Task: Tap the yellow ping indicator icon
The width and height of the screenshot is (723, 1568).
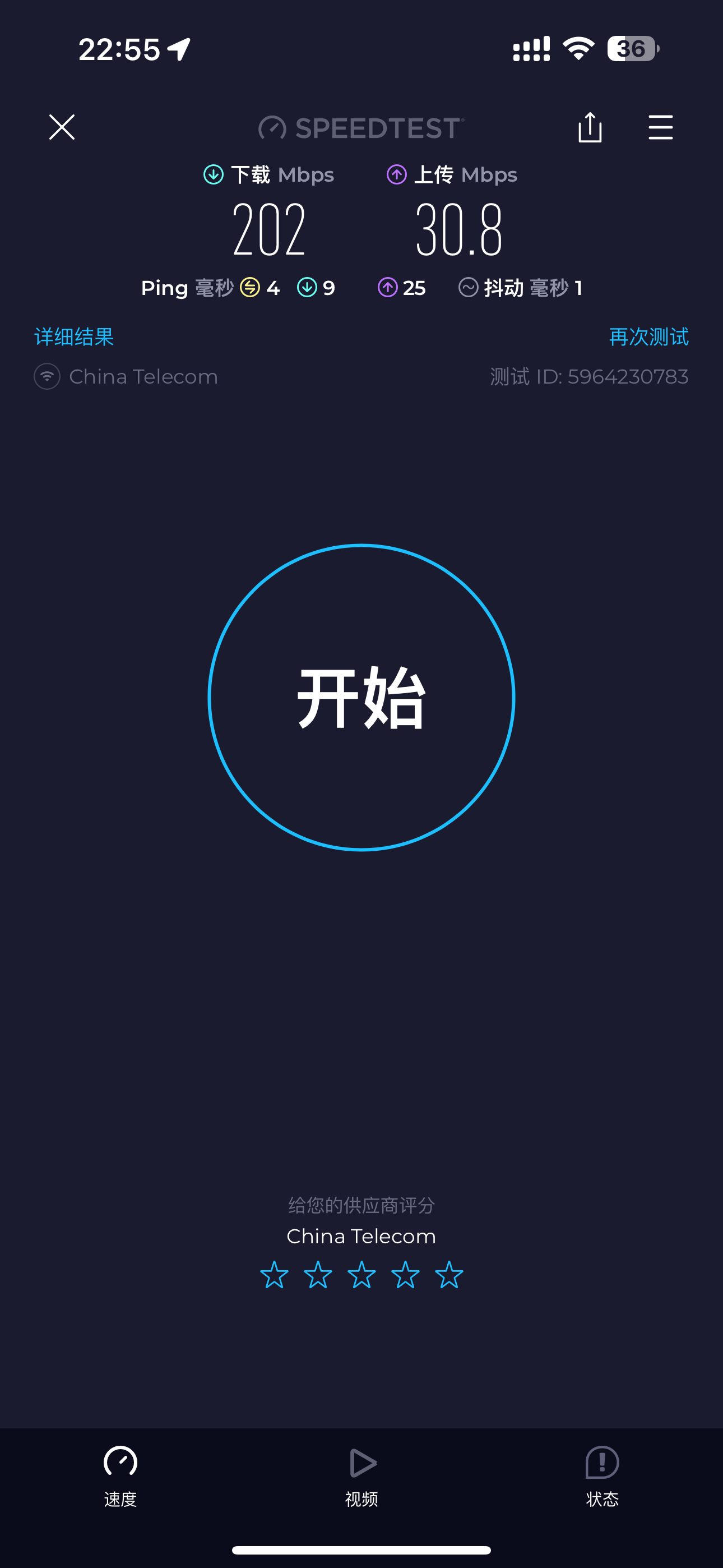Action: (x=249, y=288)
